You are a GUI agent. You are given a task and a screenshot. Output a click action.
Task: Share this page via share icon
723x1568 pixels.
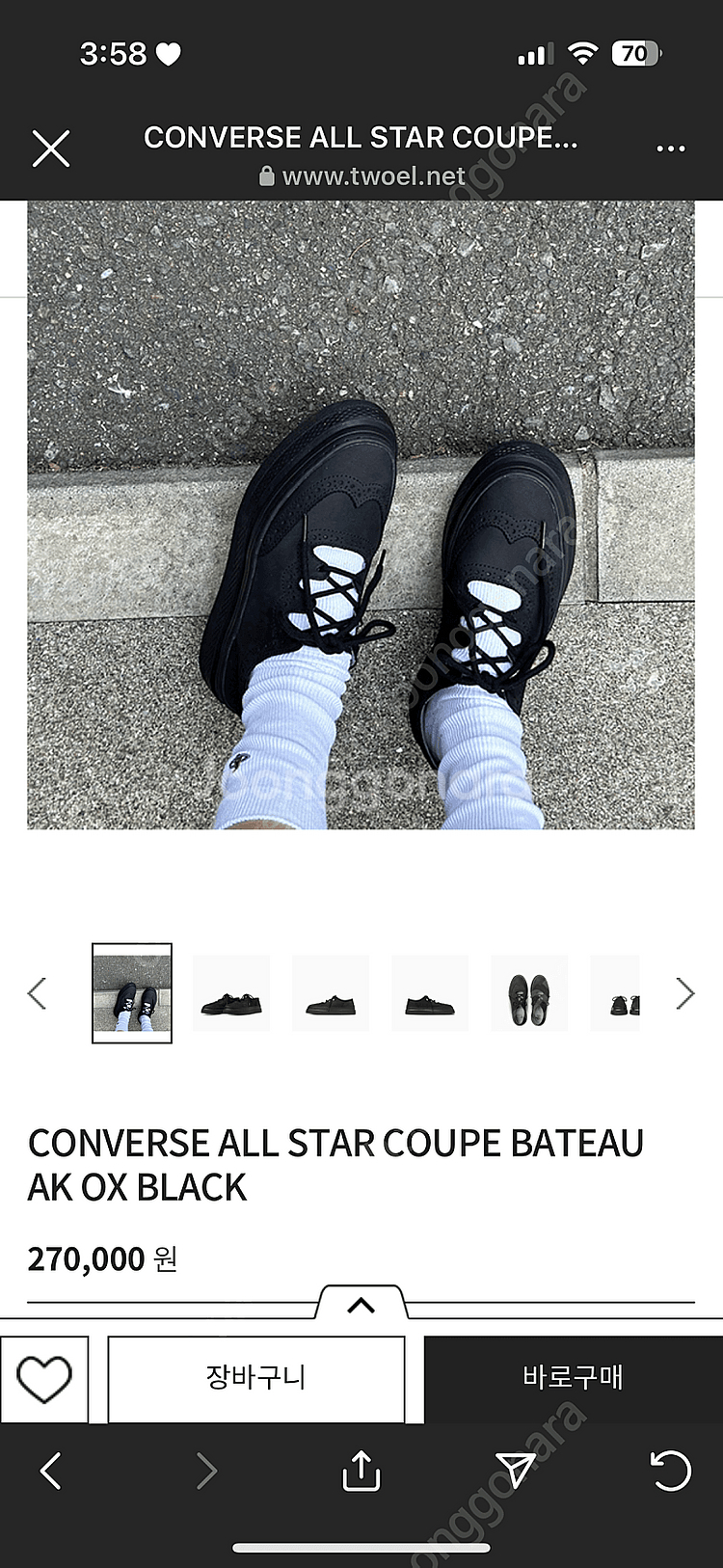tap(361, 1471)
